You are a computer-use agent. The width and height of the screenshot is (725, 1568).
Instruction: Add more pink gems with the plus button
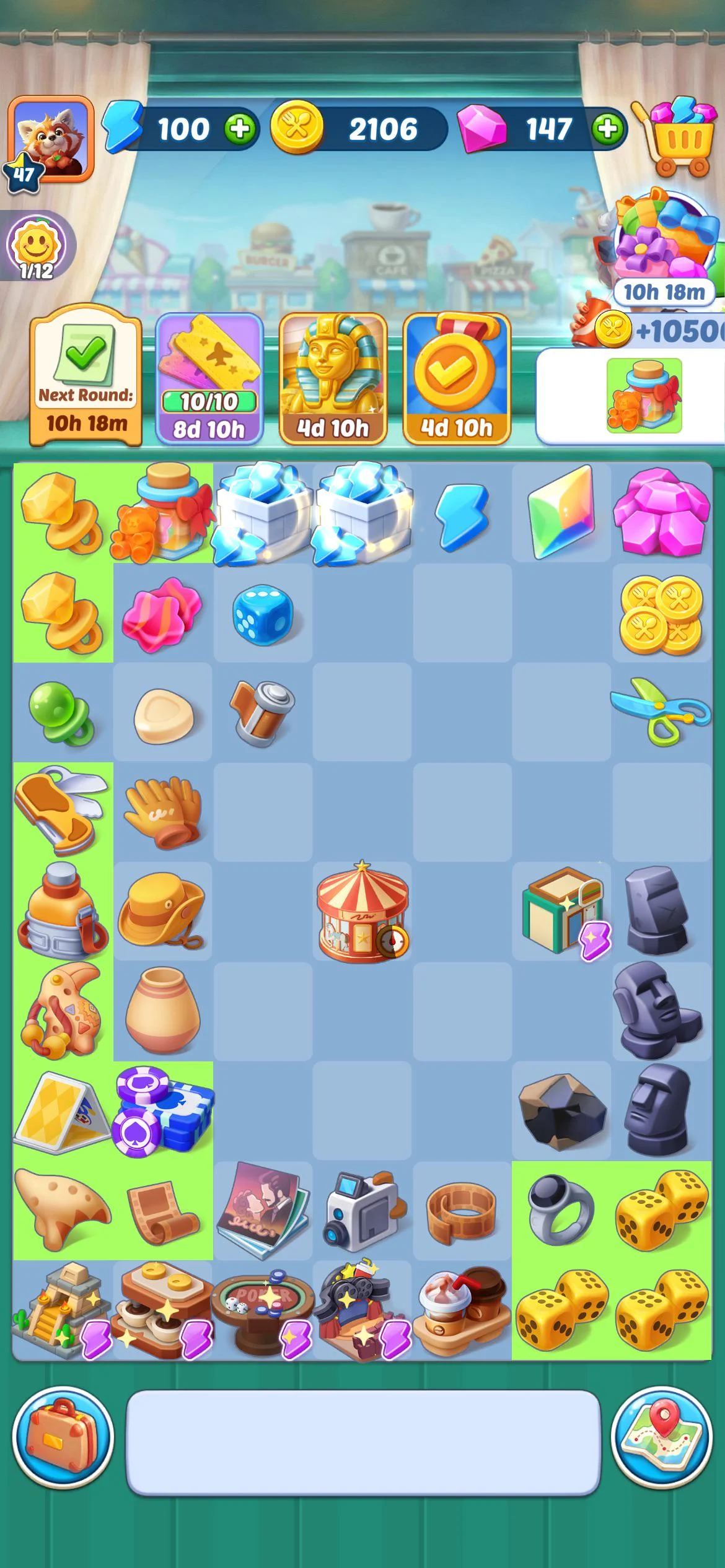pos(607,129)
